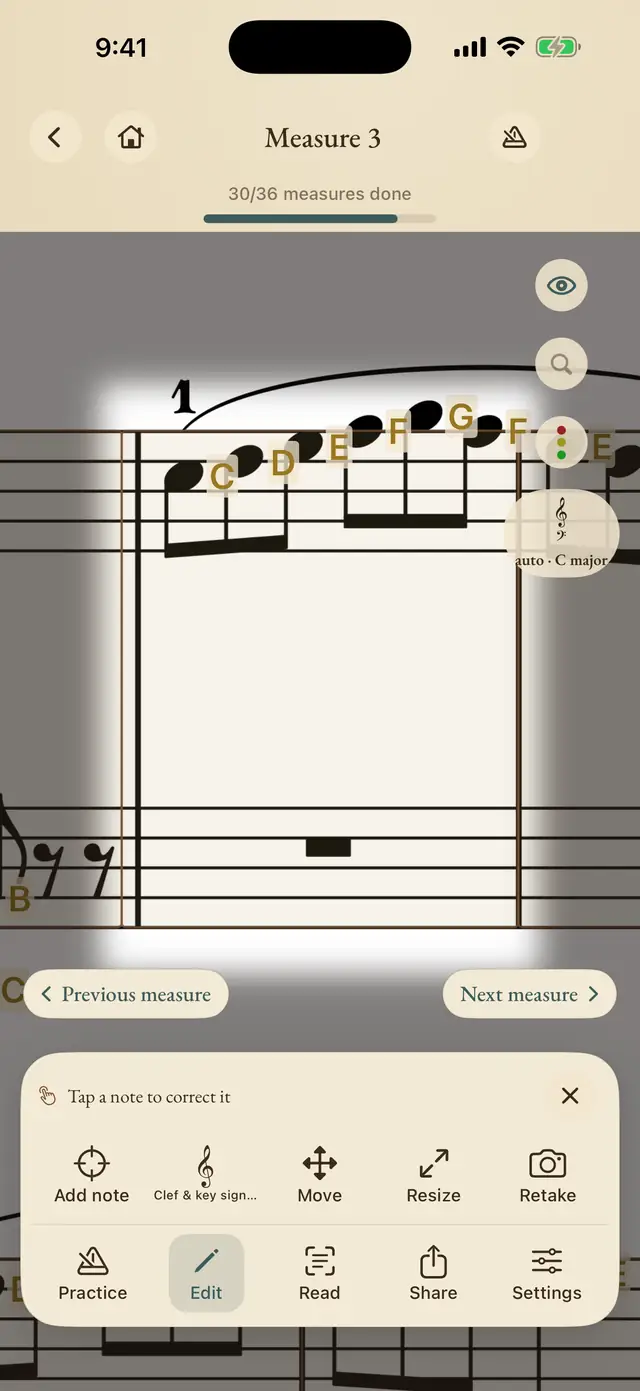Advance to the next measure
The height and width of the screenshot is (1391, 640).
pos(529,994)
